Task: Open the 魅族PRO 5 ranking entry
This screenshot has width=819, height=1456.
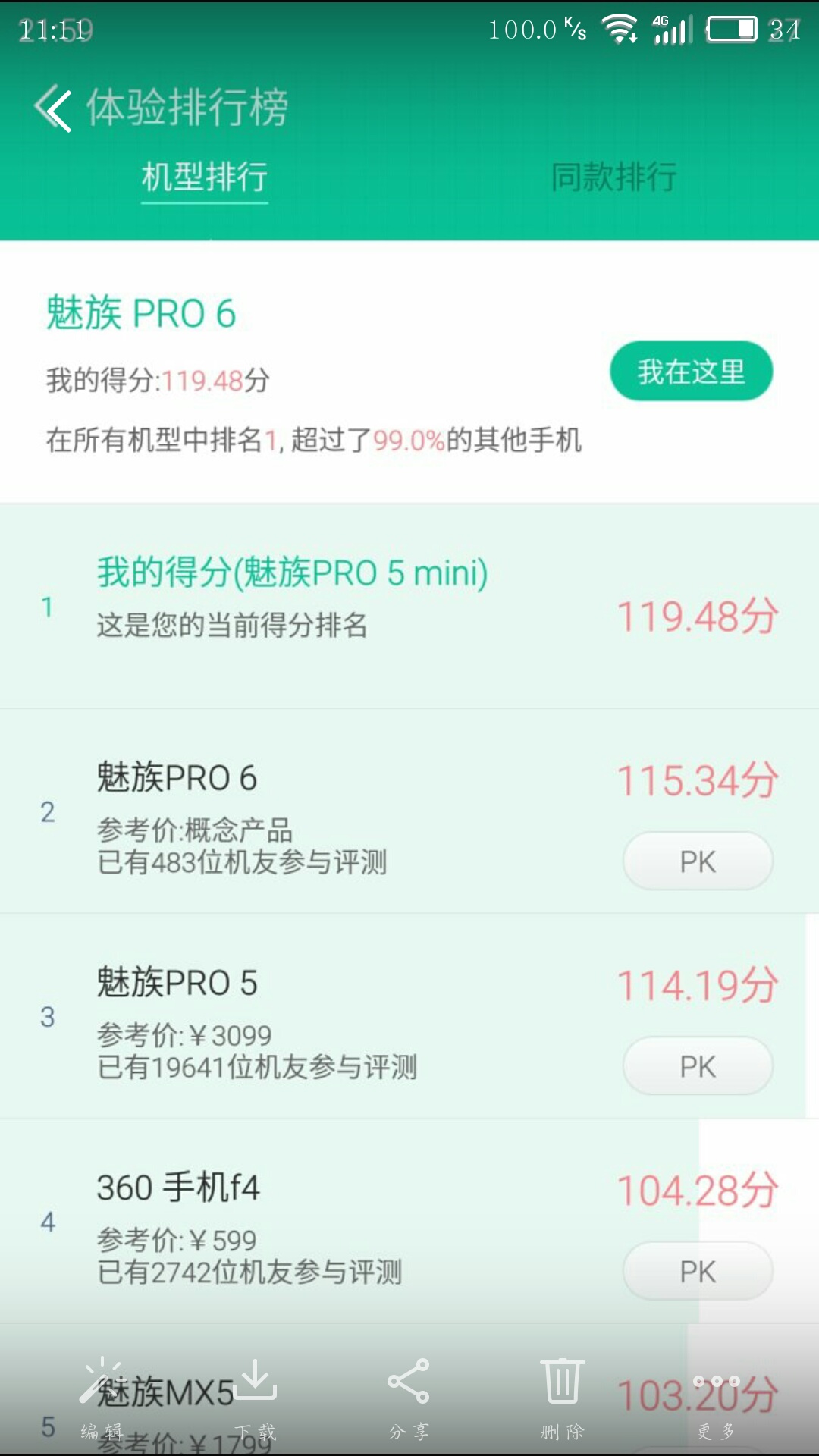Action: coord(409,1016)
